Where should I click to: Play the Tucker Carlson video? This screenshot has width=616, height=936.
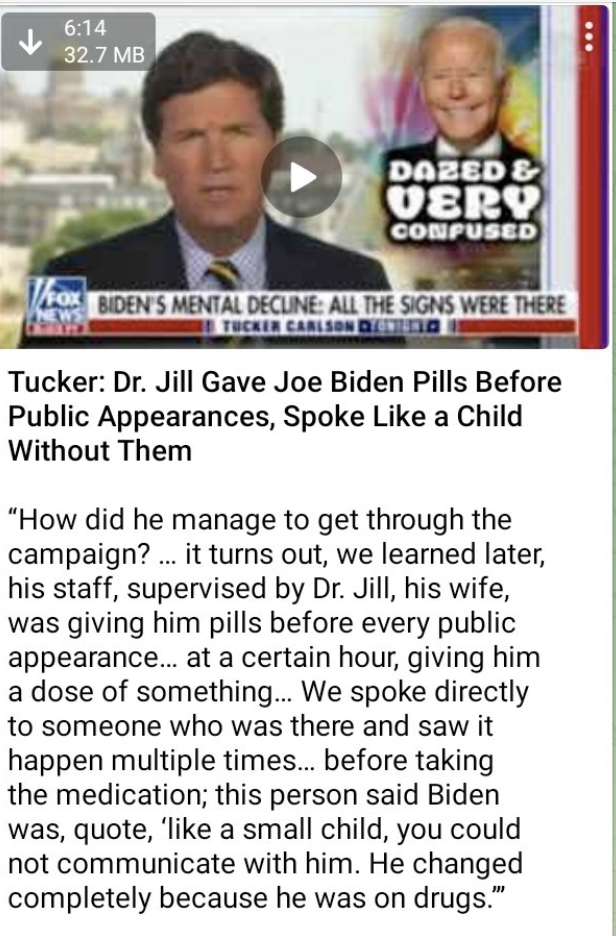pyautogui.click(x=301, y=178)
